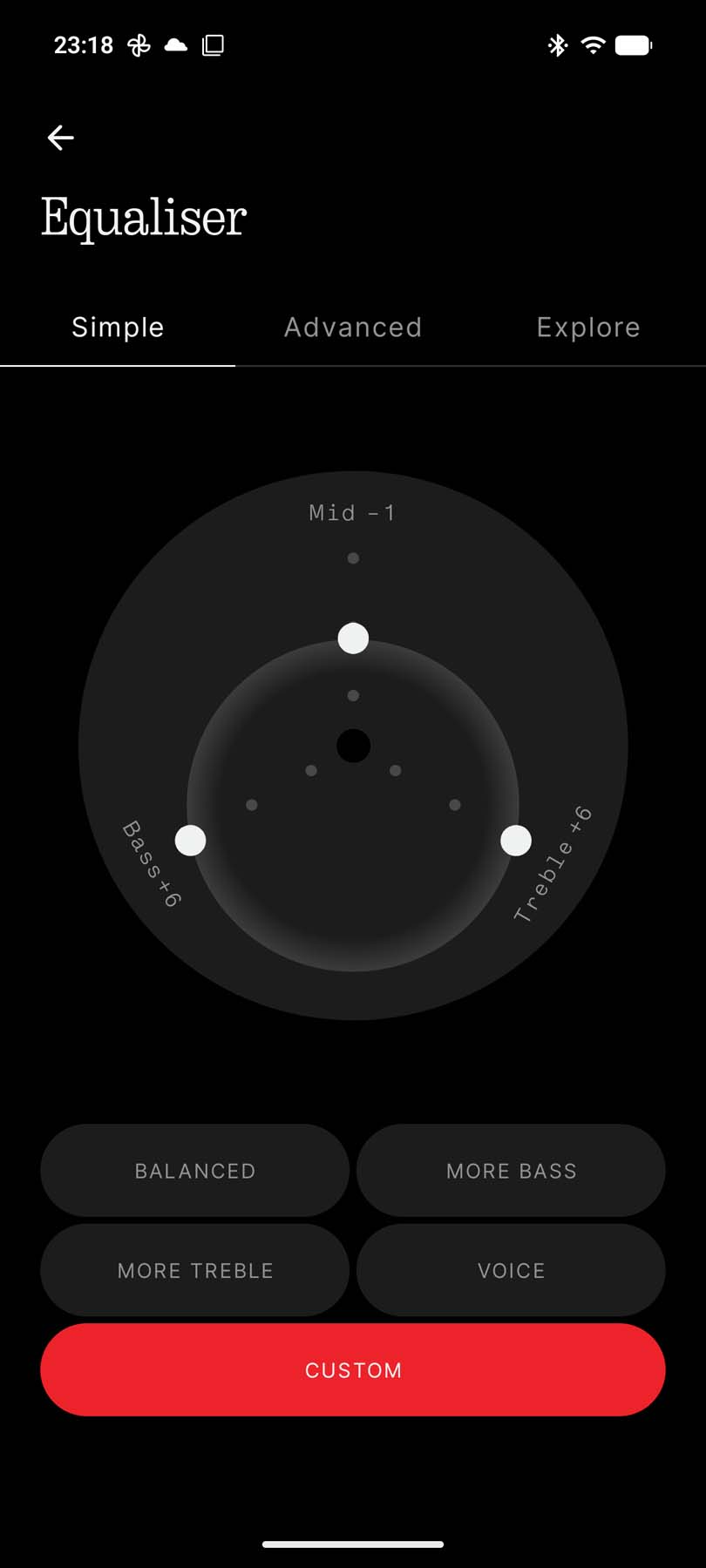The height and width of the screenshot is (1568, 706).
Task: Select the Simple tab
Action: tap(118, 328)
